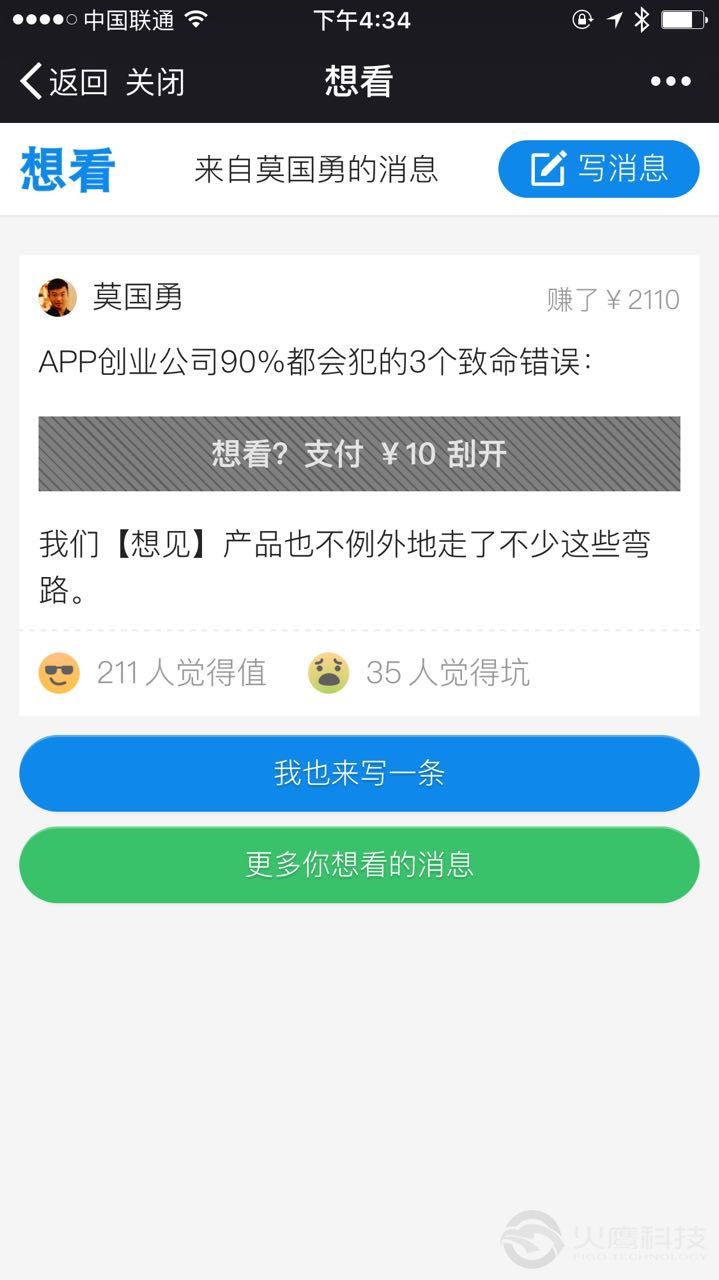
Task: Close the page via 关闭
Action: click(155, 82)
